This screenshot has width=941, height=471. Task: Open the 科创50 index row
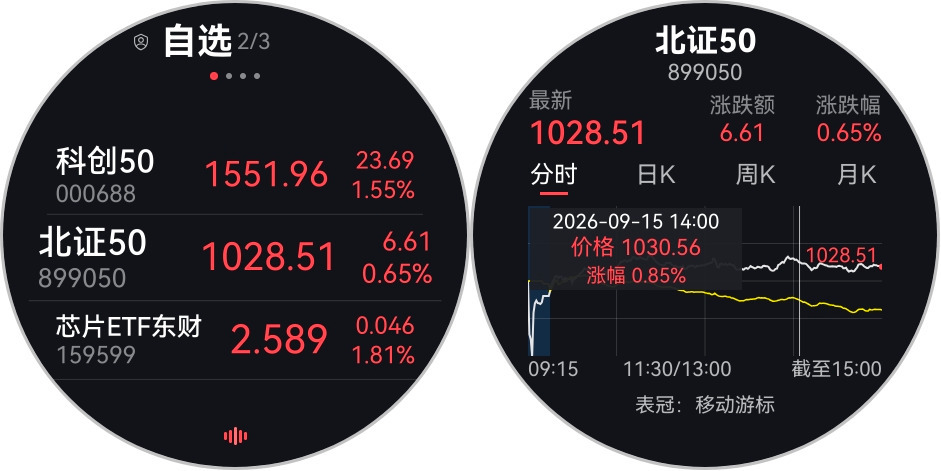coord(235,176)
